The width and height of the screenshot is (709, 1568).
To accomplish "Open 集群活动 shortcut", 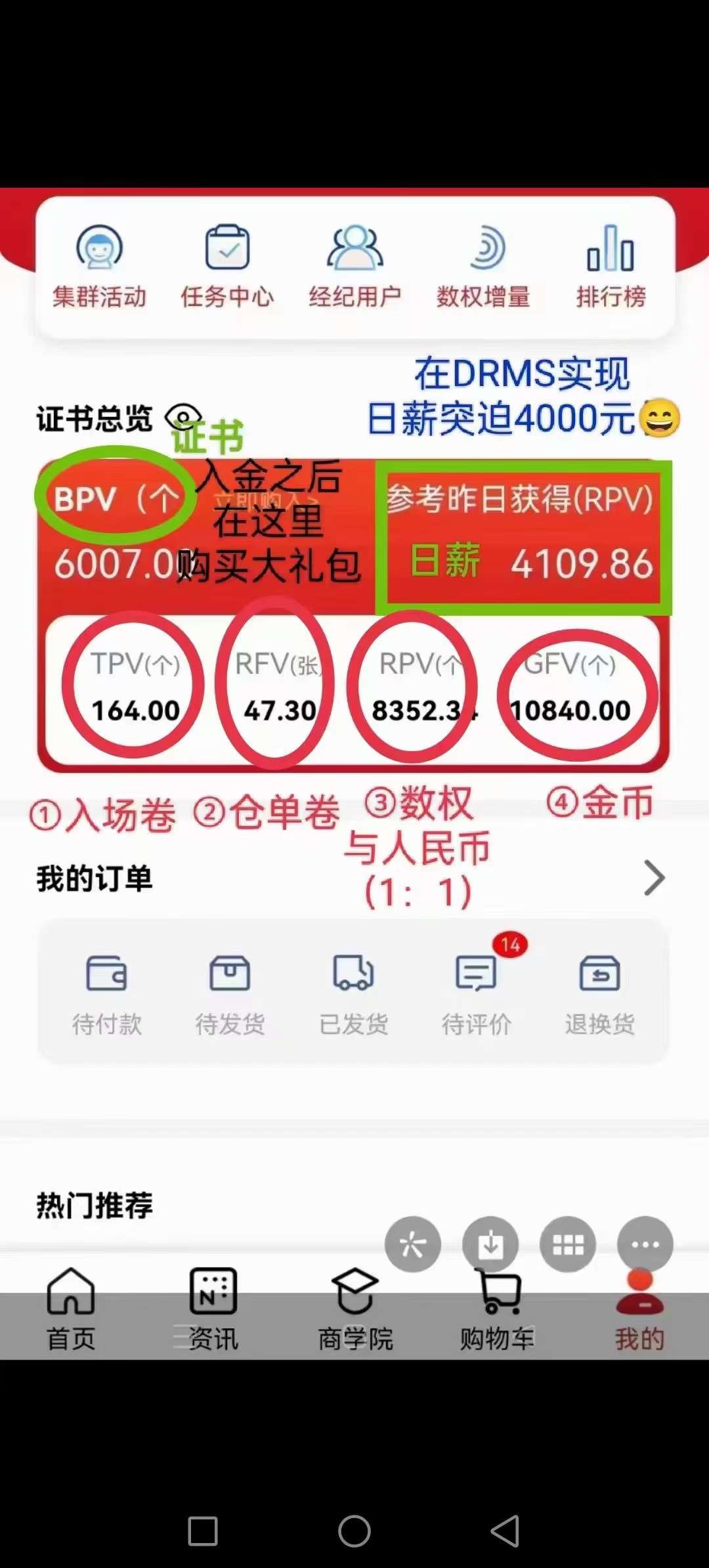I will point(99,267).
